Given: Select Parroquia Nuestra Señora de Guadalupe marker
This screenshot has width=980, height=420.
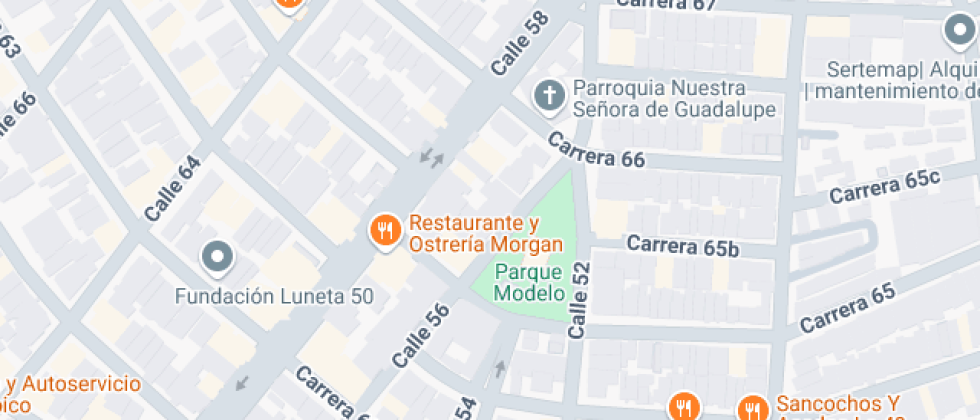Looking at the screenshot, I should pyautogui.click(x=549, y=97).
